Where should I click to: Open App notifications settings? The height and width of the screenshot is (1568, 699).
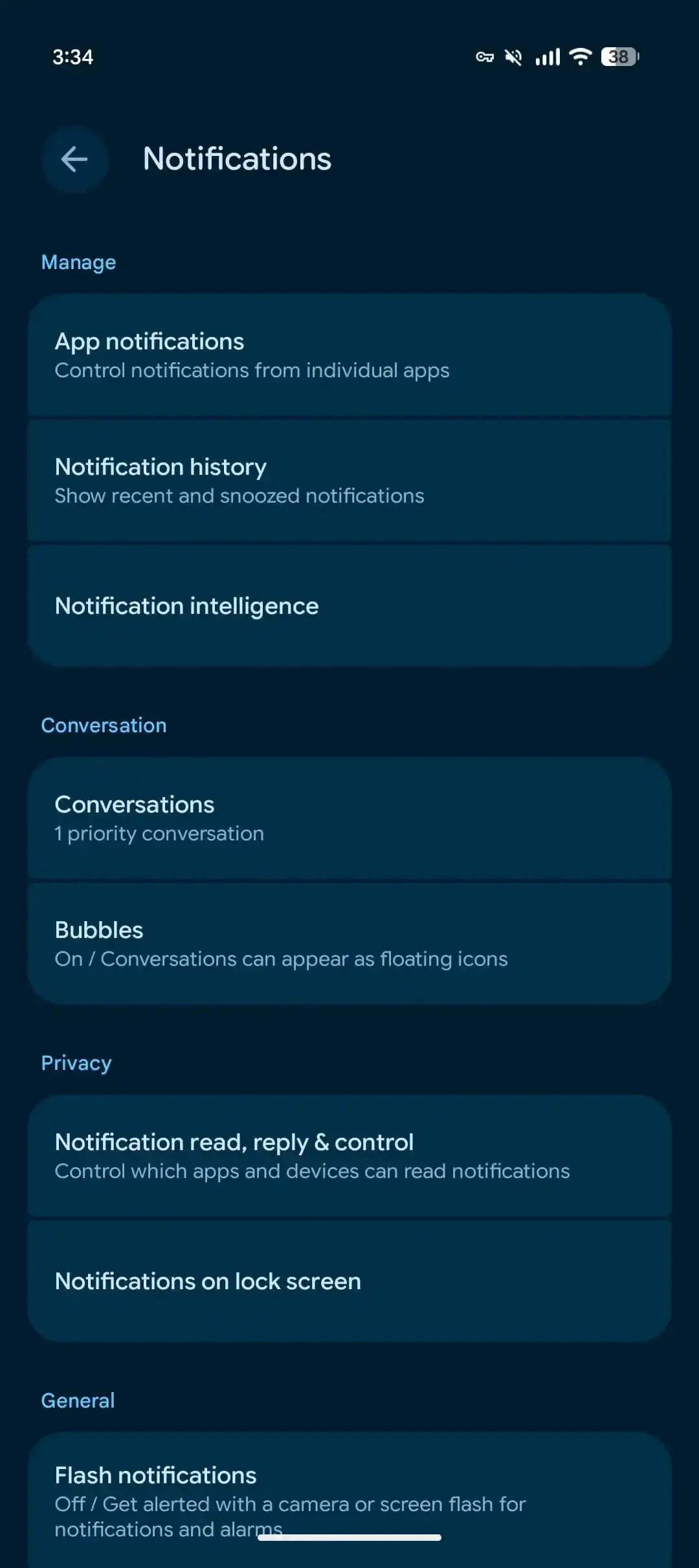tap(349, 354)
